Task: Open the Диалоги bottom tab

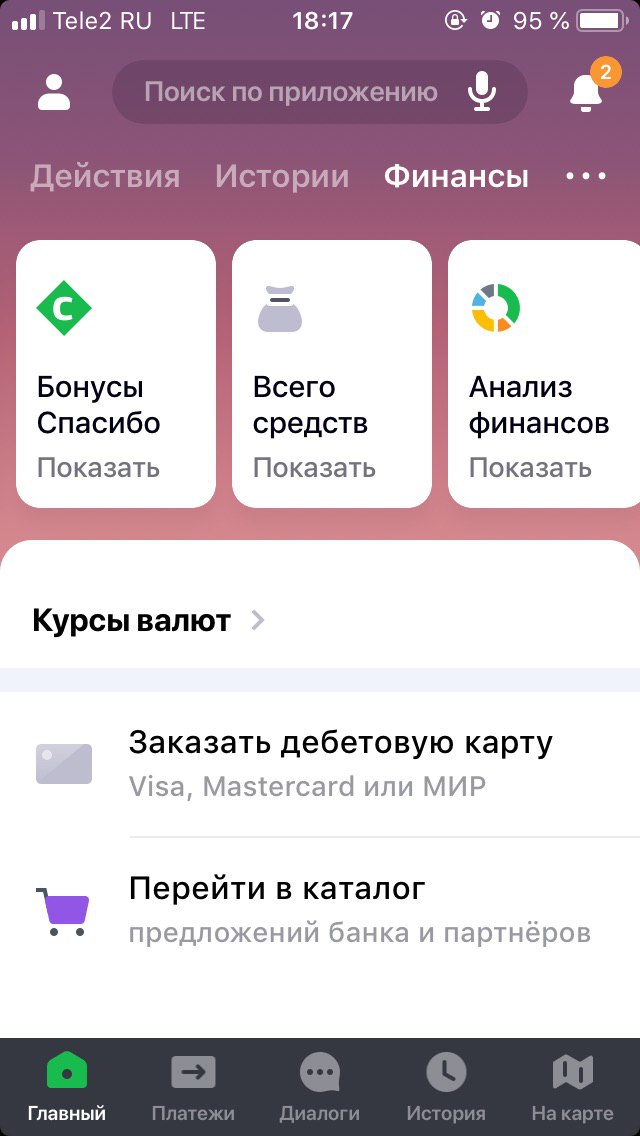Action: point(320,1087)
